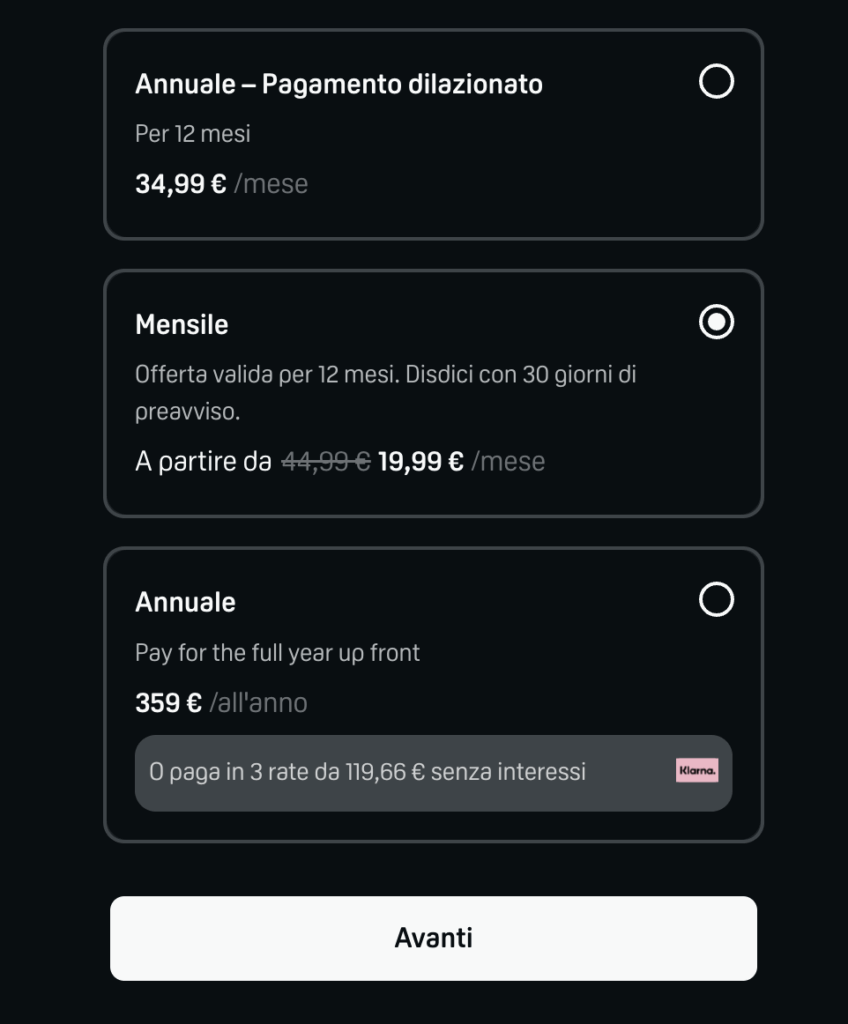Click the "Mensile" plan title
Image resolution: width=848 pixels, height=1024 pixels.
coord(181,324)
